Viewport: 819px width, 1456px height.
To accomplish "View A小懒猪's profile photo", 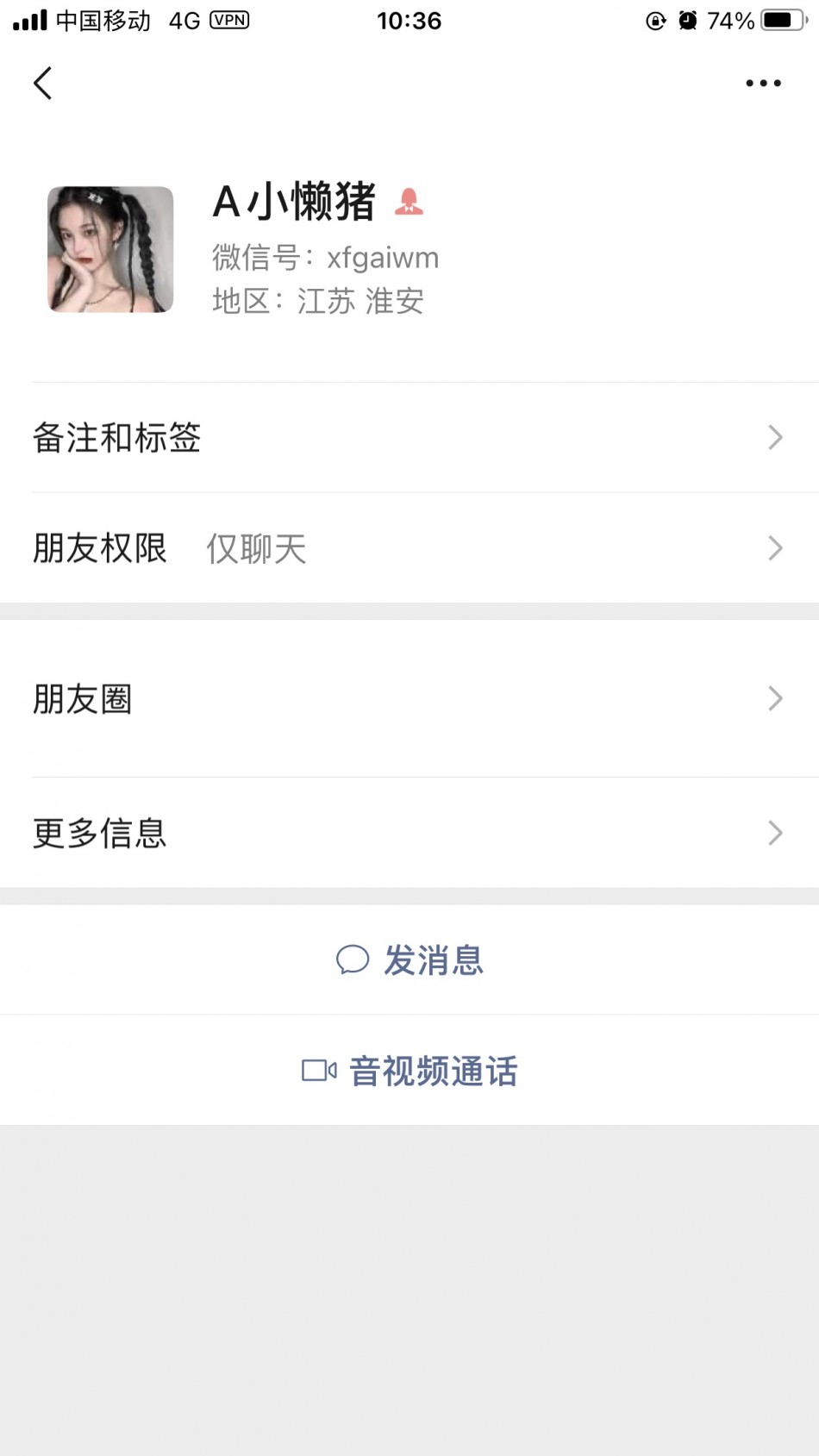I will click(x=110, y=249).
